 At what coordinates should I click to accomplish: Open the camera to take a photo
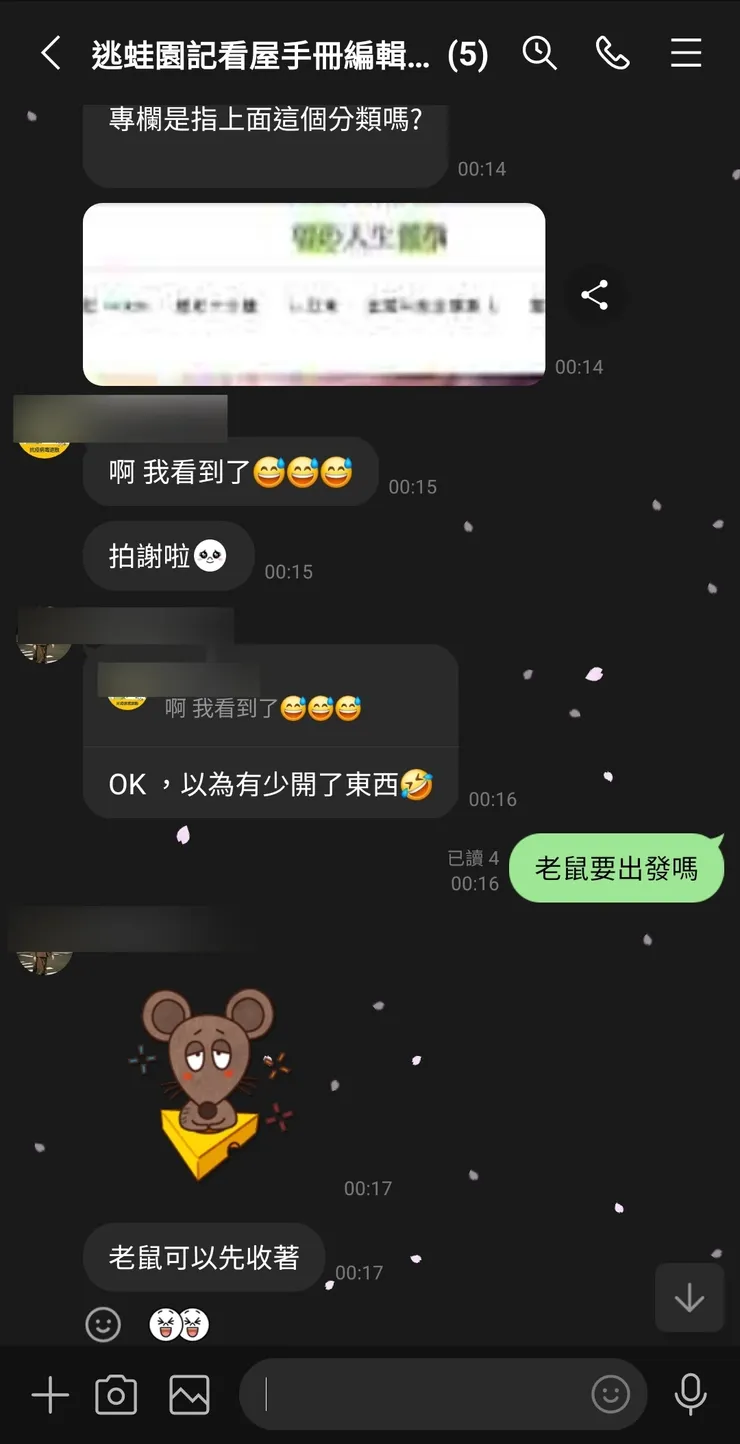click(x=117, y=1394)
